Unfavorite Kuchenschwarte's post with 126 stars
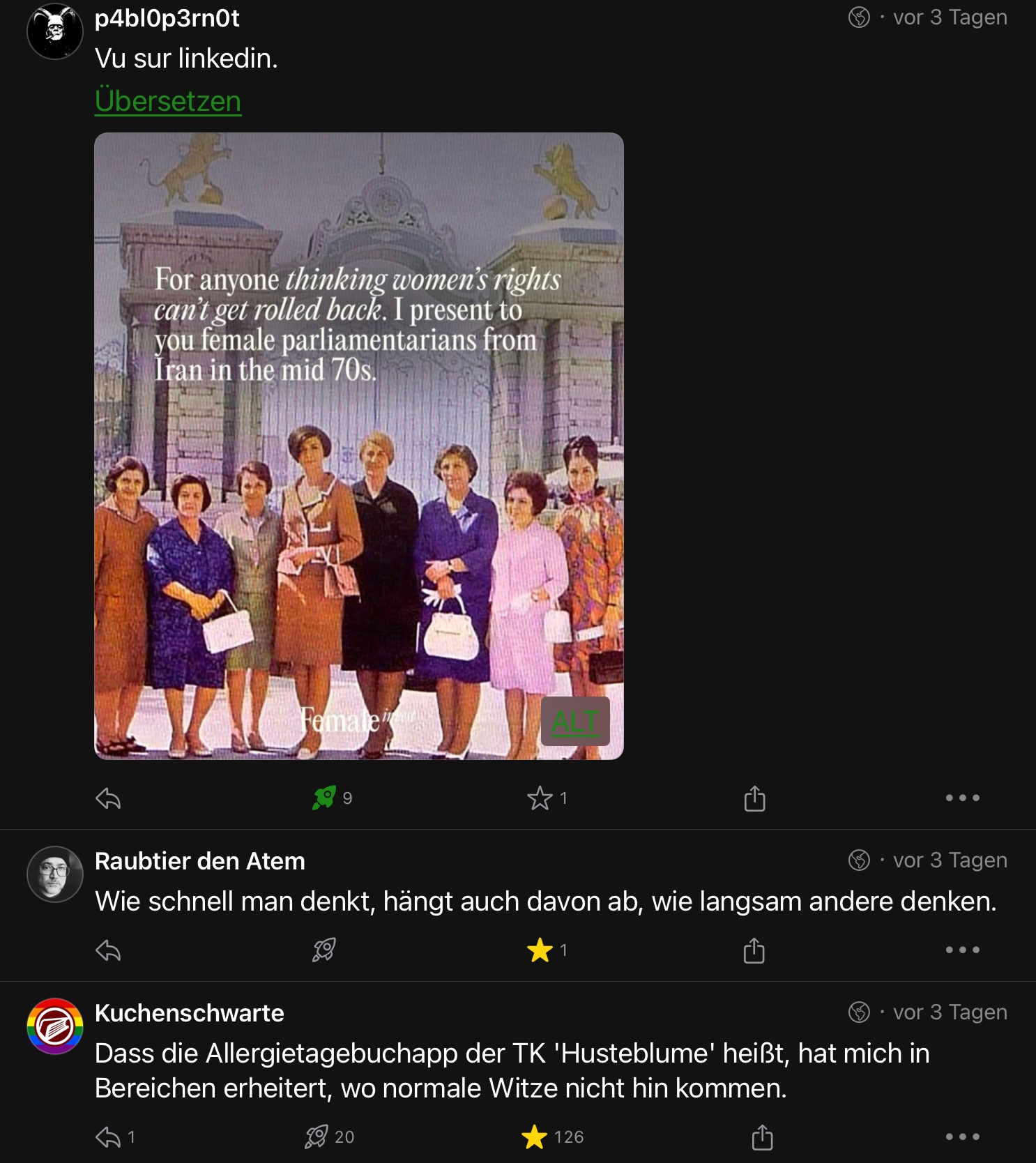This screenshot has height=1163, width=1036. tap(534, 1137)
